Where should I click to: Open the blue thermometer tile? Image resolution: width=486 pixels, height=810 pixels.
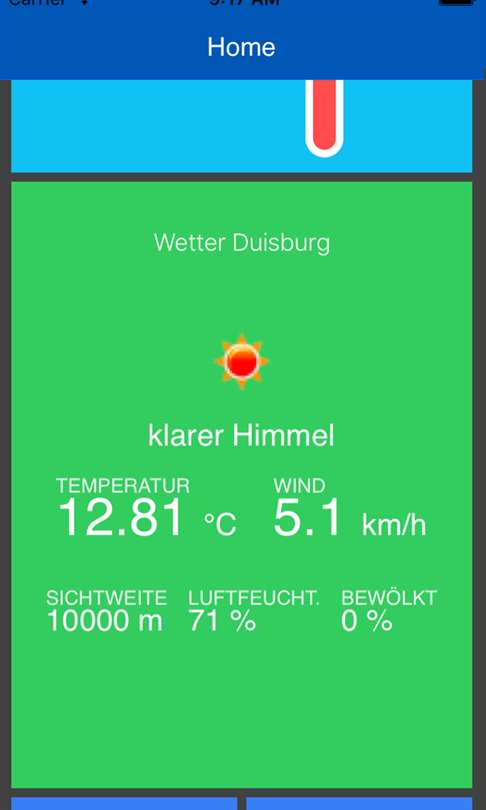pyautogui.click(x=242, y=126)
